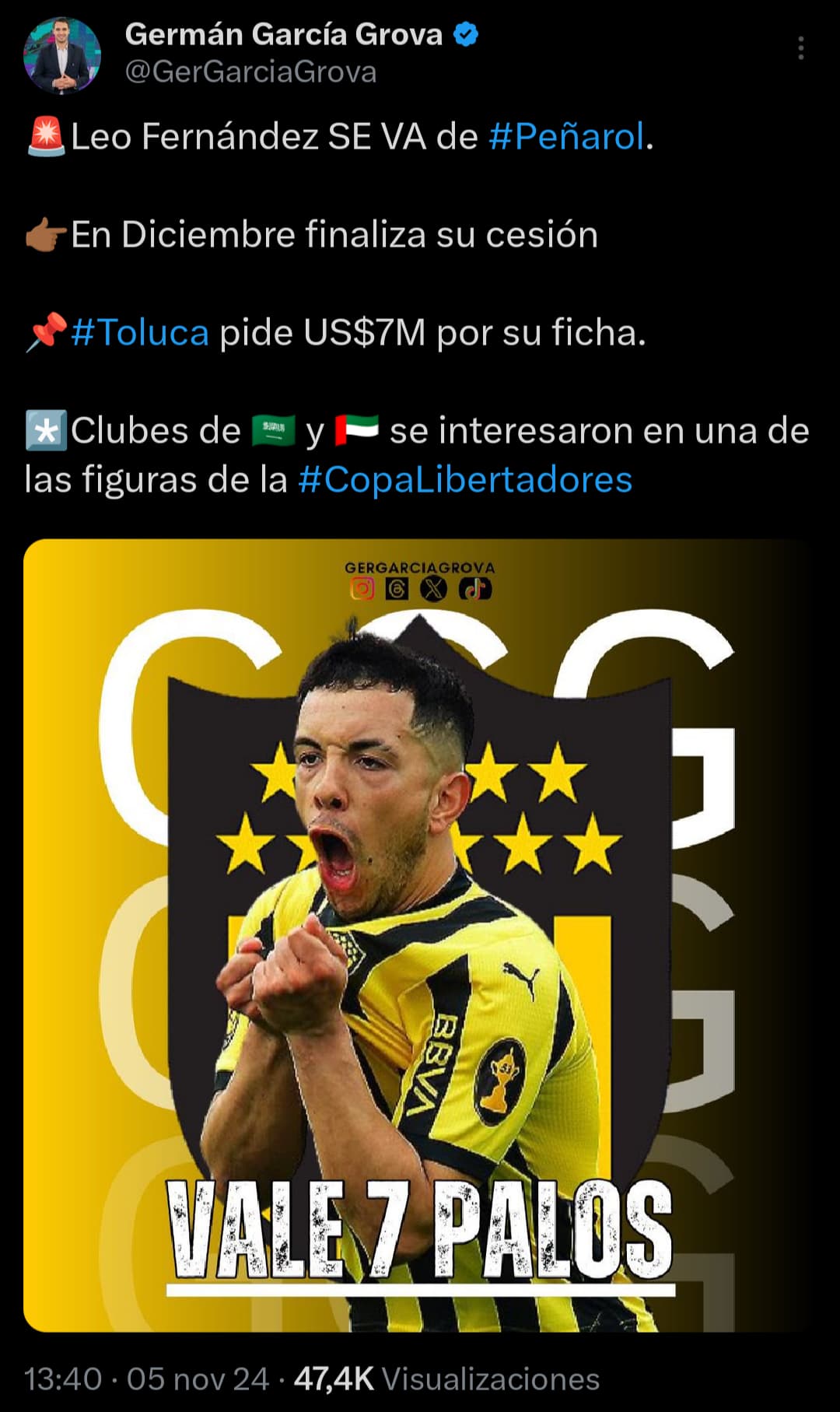Screen dimensions: 840x1412
Task: Open the 47,4K Visualizaciones stats
Action: (x=446, y=1379)
